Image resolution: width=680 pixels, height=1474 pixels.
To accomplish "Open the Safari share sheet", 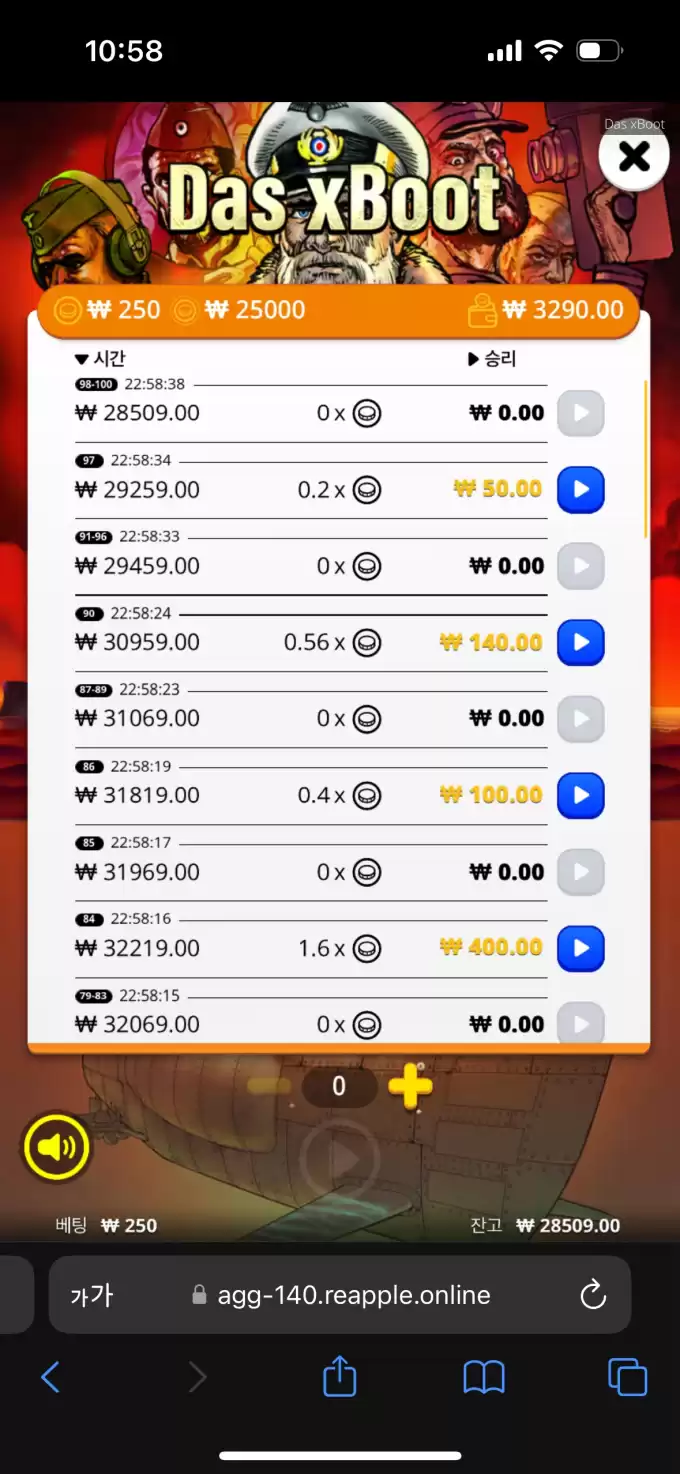I will 340,1377.
